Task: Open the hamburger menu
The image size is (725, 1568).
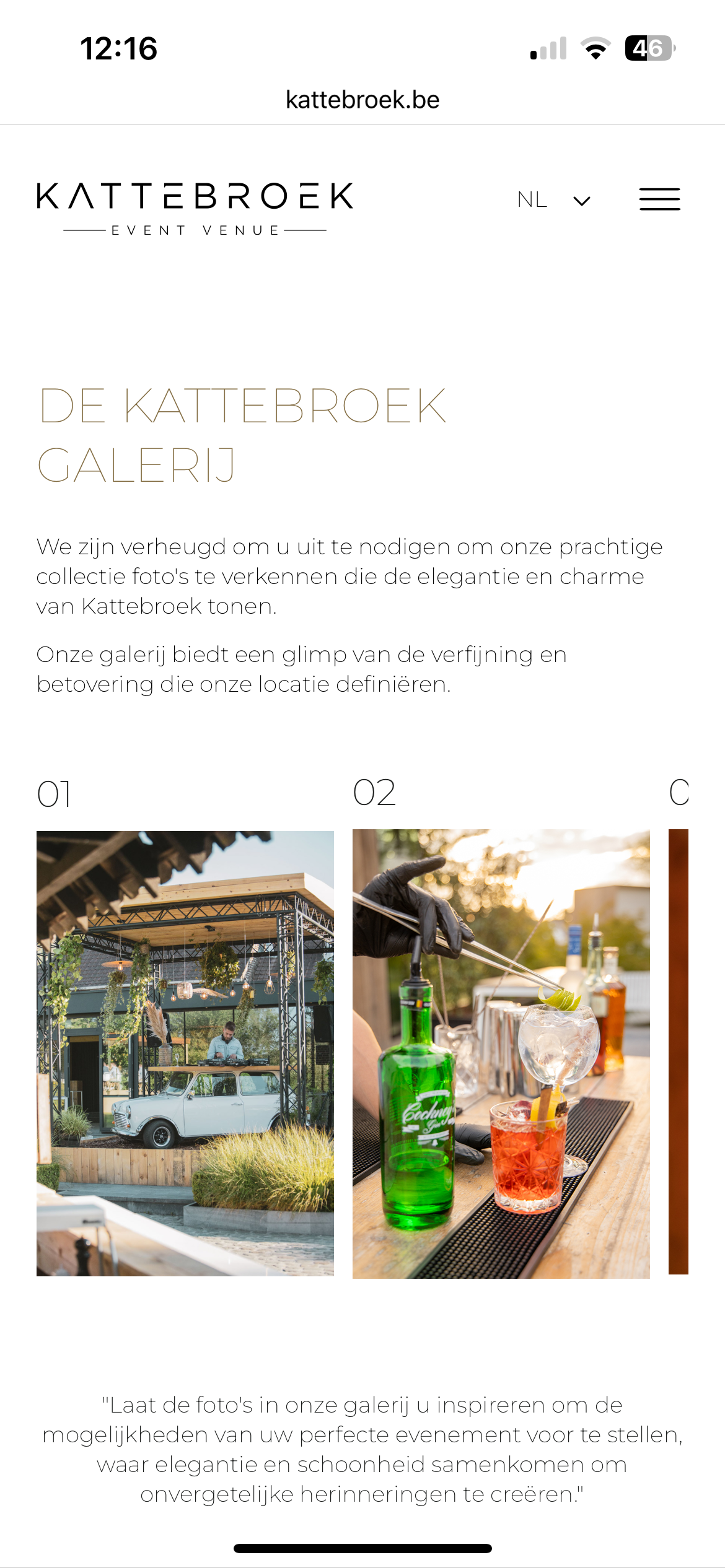Action: pyautogui.click(x=659, y=199)
